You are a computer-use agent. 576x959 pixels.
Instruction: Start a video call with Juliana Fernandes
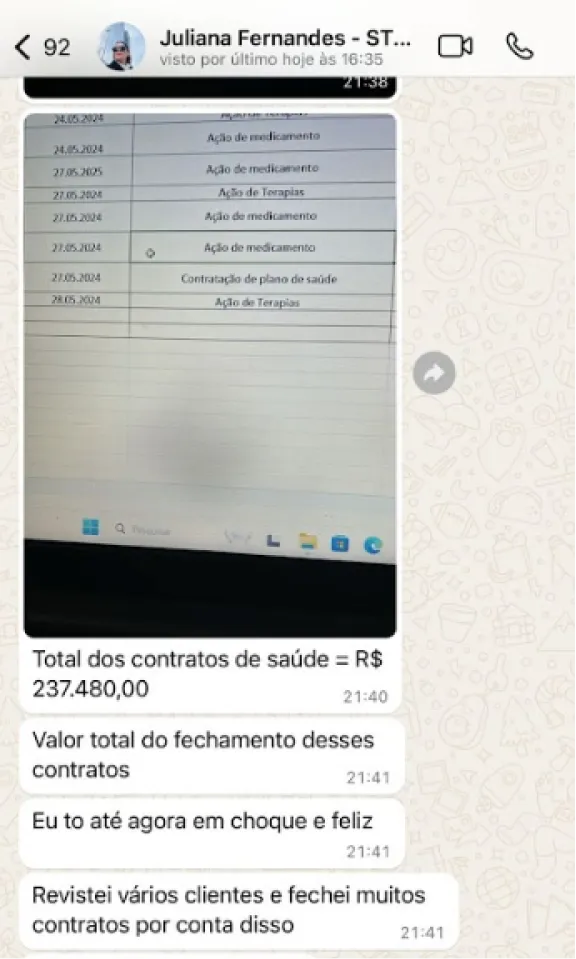455,46
